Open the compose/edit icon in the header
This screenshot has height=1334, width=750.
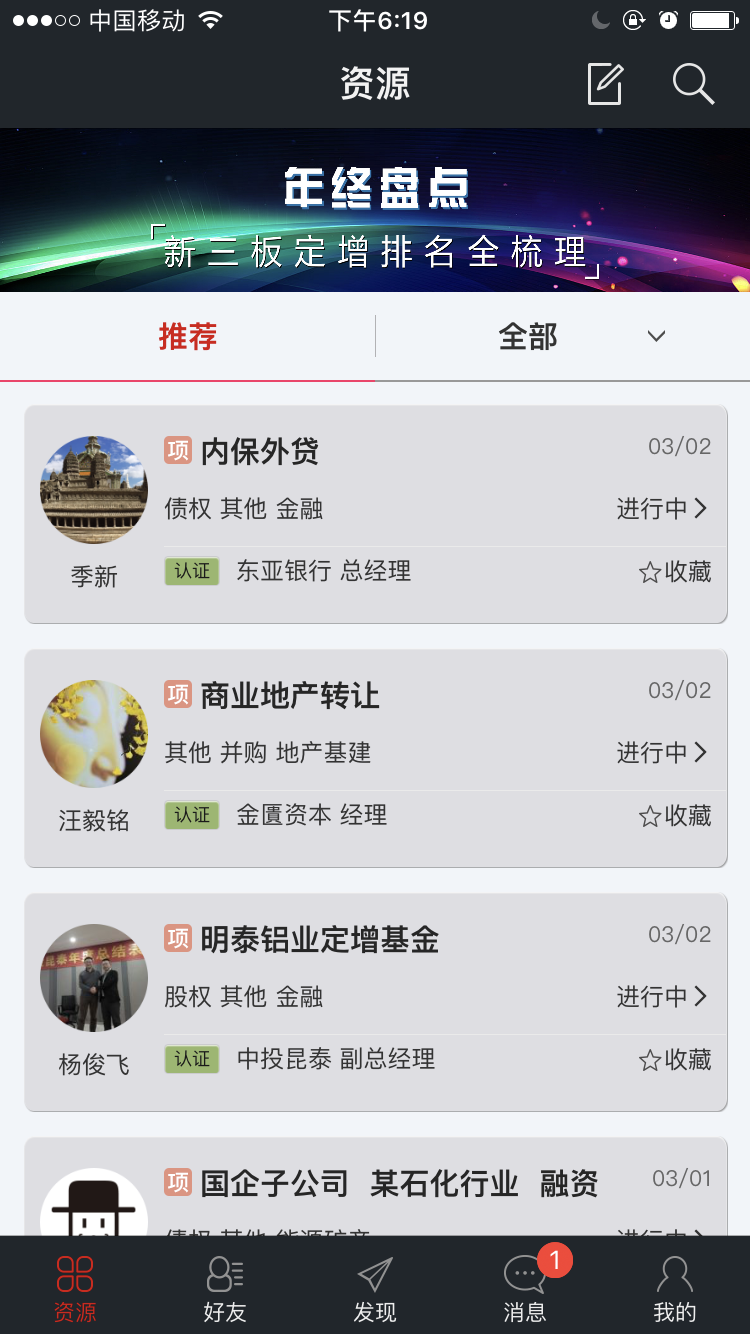(x=605, y=84)
